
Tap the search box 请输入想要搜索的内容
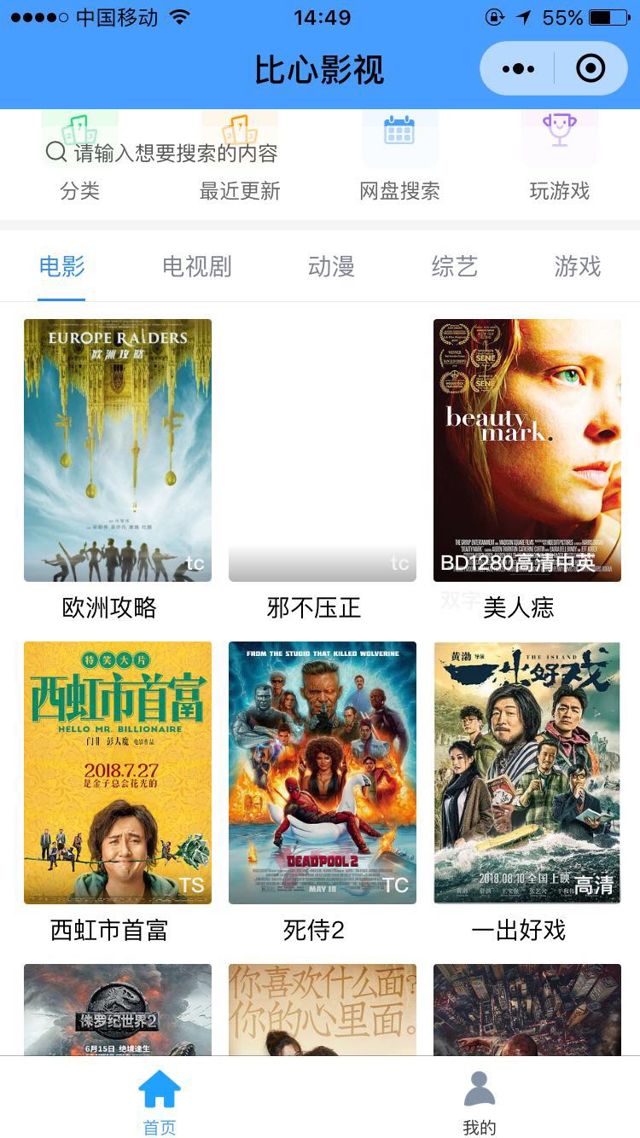pos(175,153)
